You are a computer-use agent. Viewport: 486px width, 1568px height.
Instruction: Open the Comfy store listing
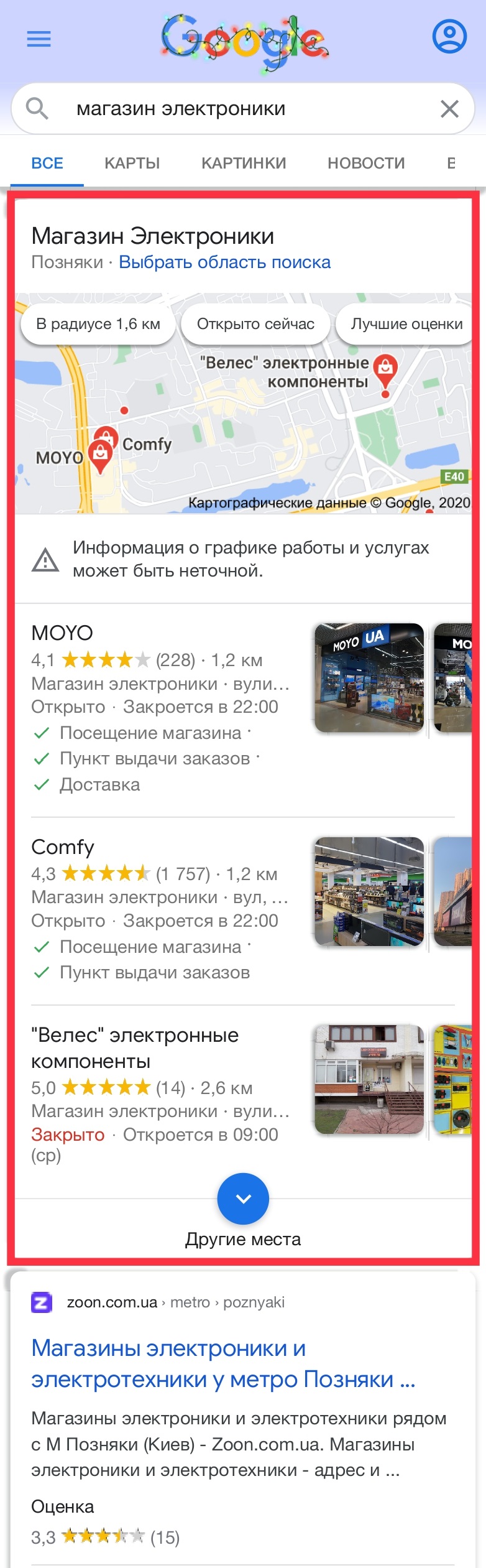pos(63,847)
